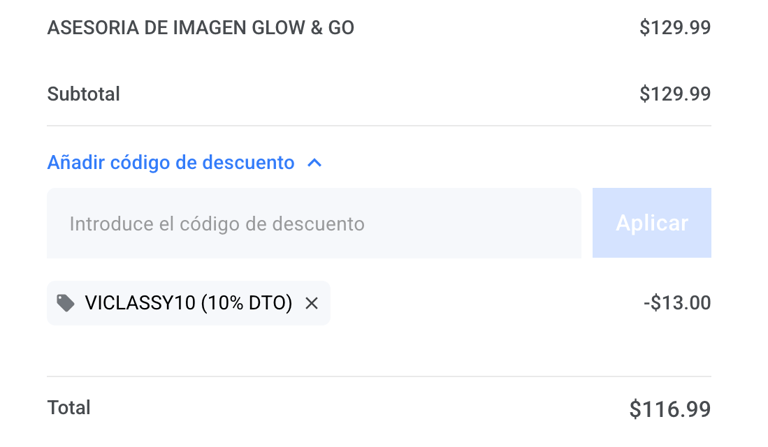Focus the discount code input field
The width and height of the screenshot is (768, 447).
[x=313, y=224]
